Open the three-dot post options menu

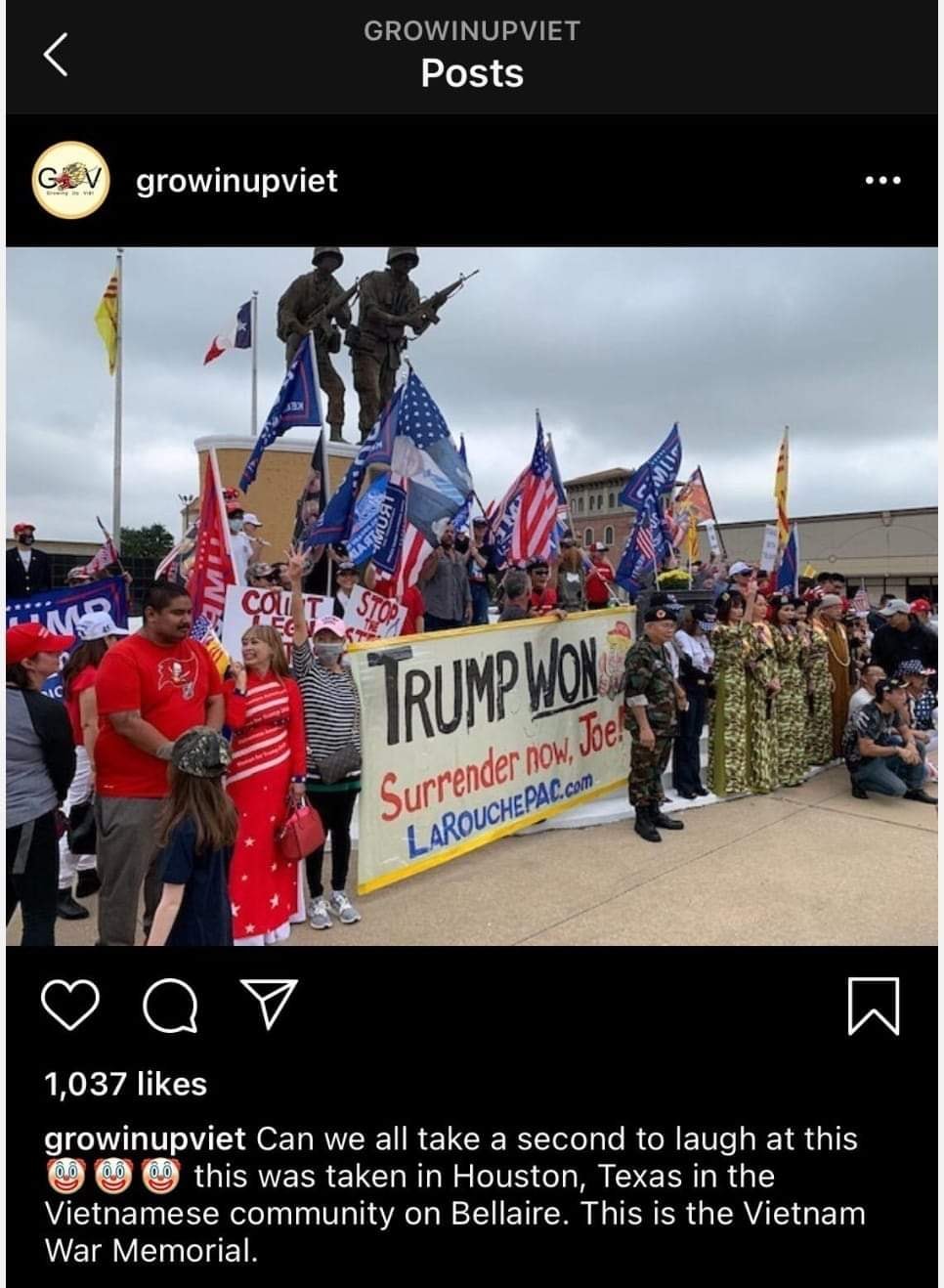(x=883, y=181)
